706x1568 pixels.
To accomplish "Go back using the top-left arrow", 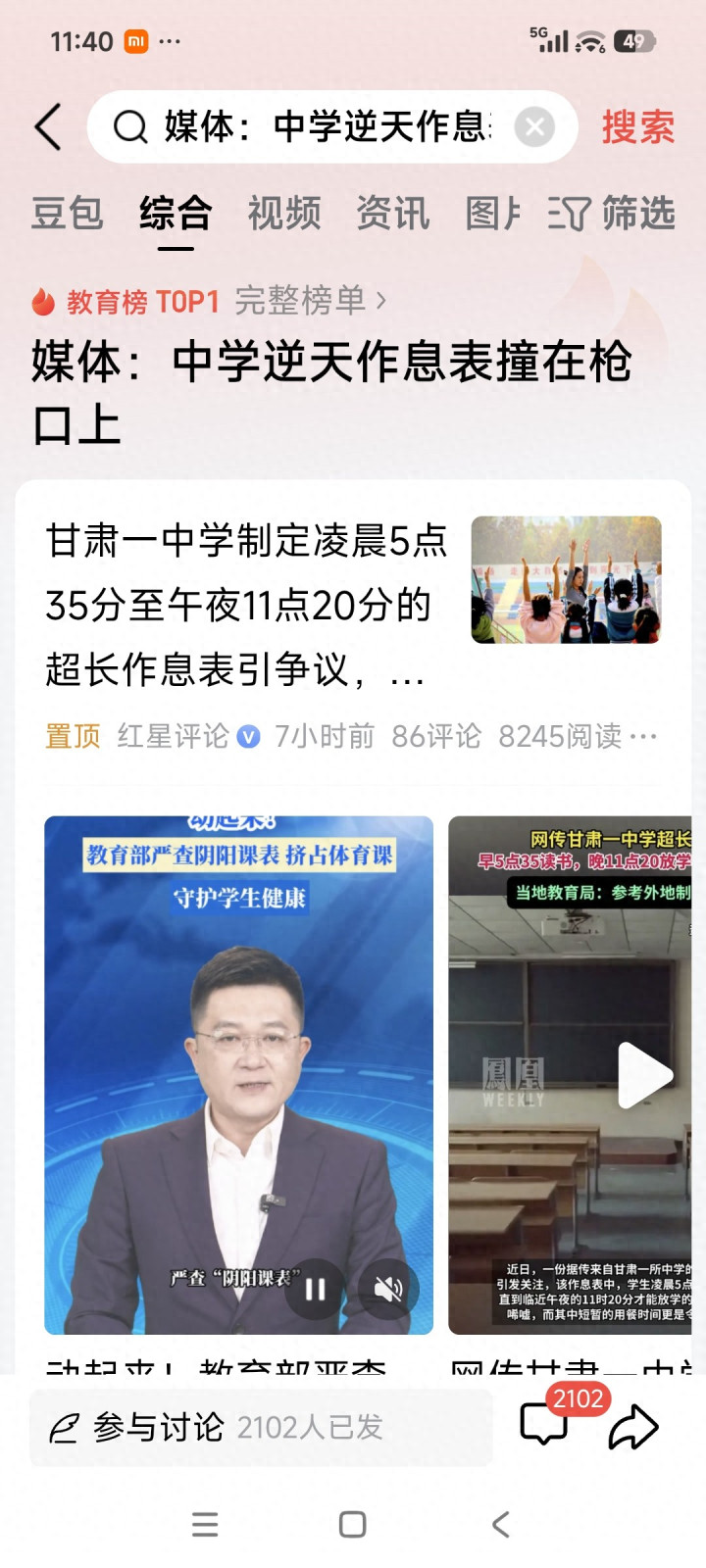I will [48, 126].
